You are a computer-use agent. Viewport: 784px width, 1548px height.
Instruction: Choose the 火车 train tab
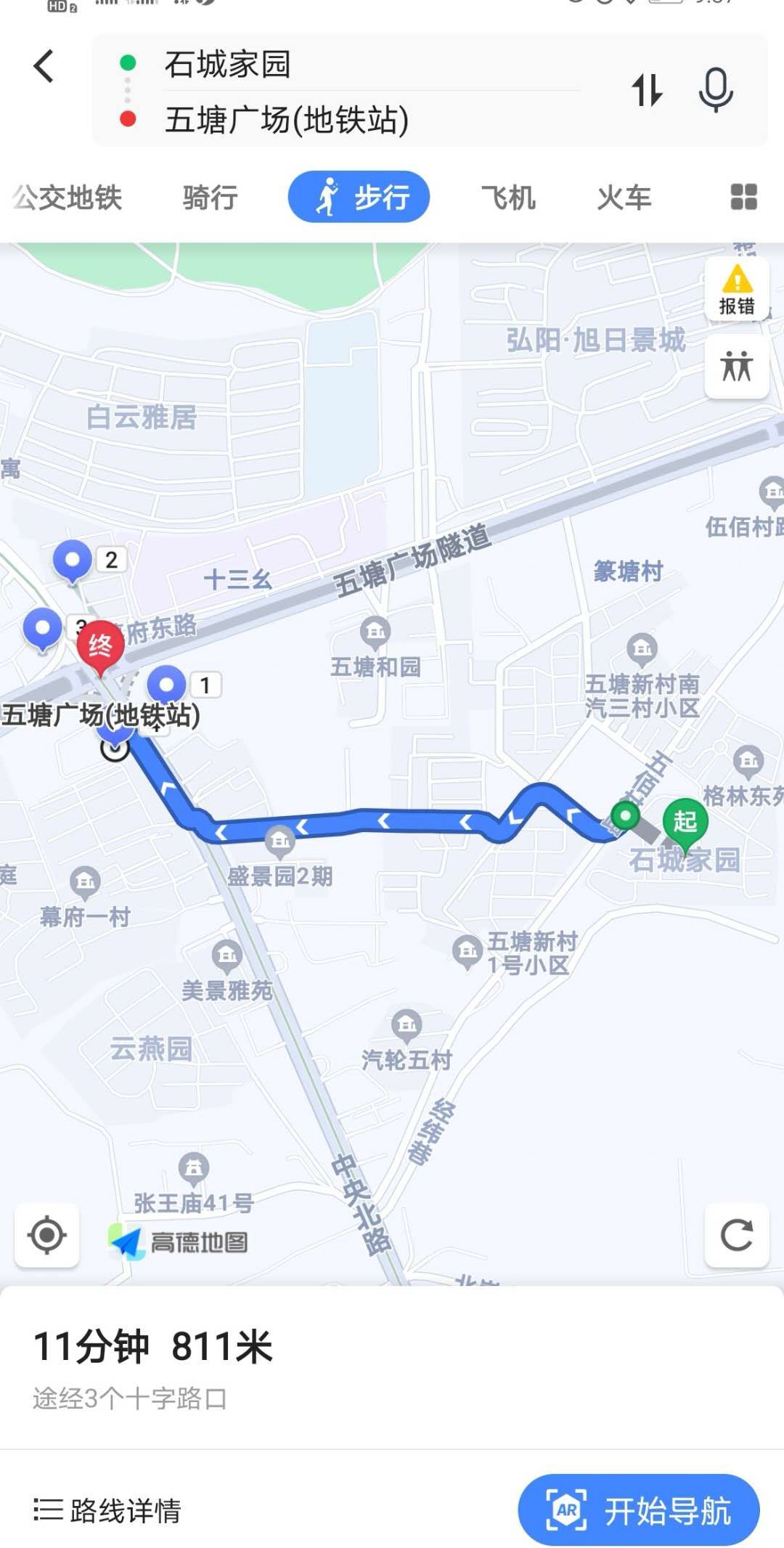click(x=624, y=197)
